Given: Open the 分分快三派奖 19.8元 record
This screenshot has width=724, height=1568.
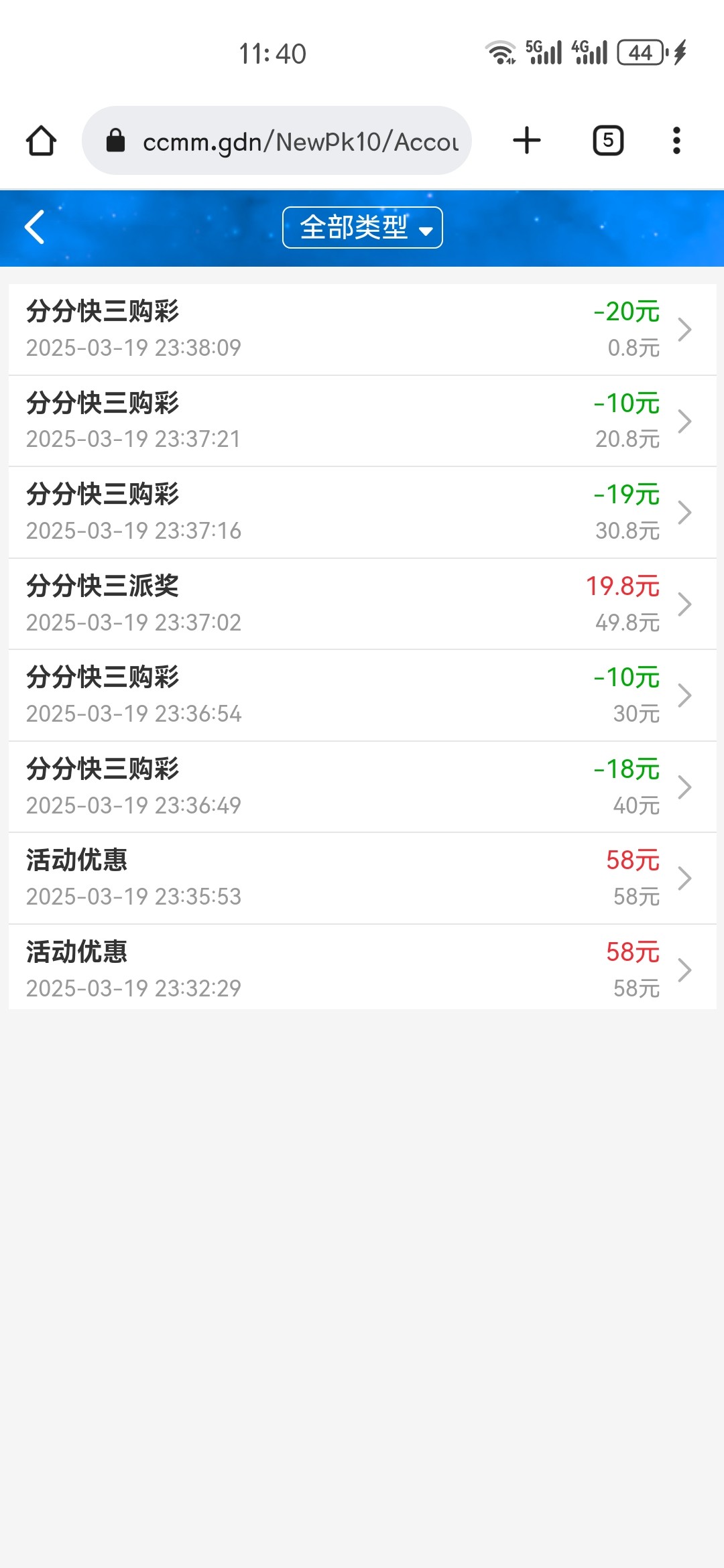Looking at the screenshot, I should [x=363, y=604].
